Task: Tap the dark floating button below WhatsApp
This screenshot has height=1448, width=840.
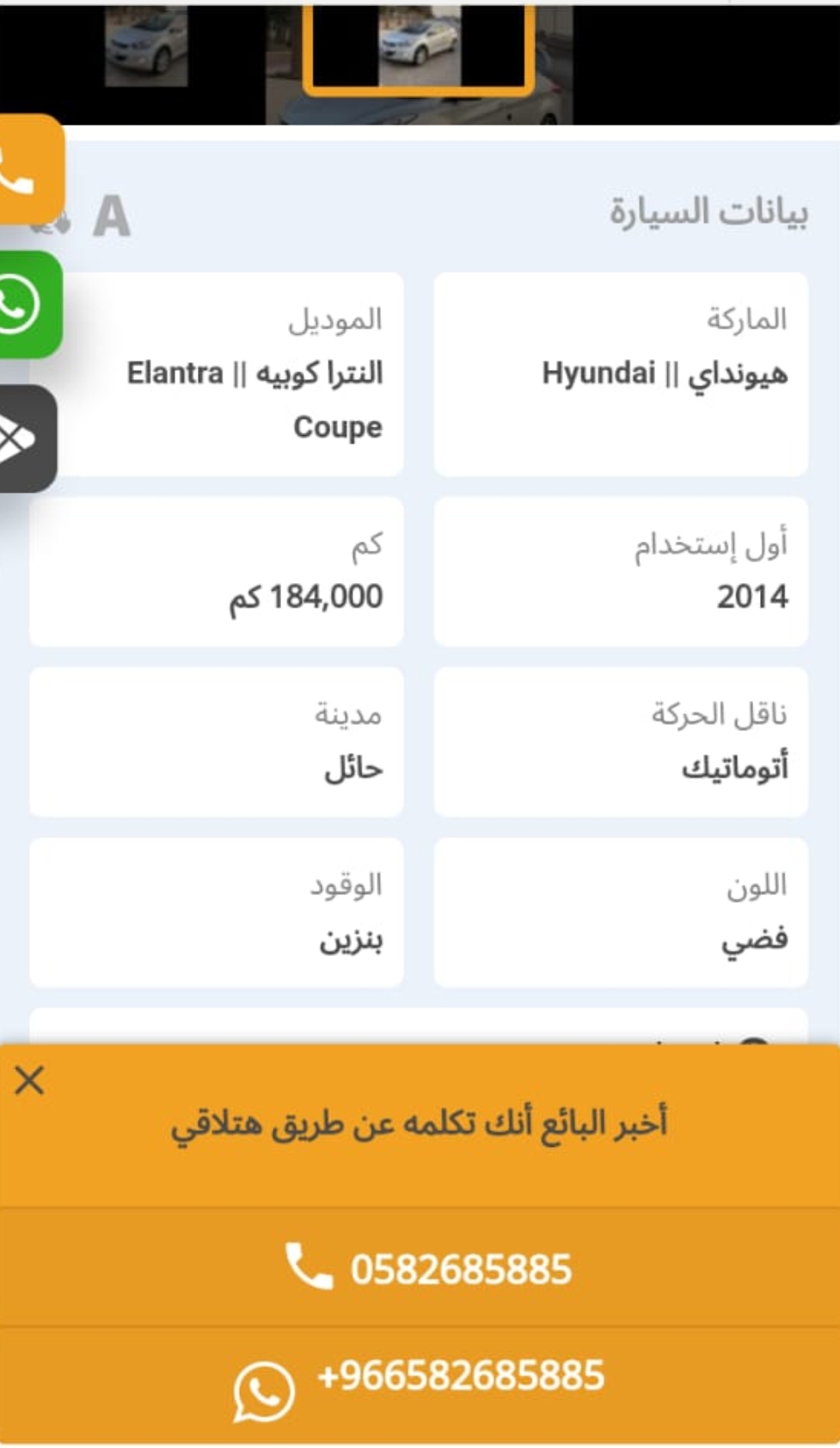Action: pos(28,439)
